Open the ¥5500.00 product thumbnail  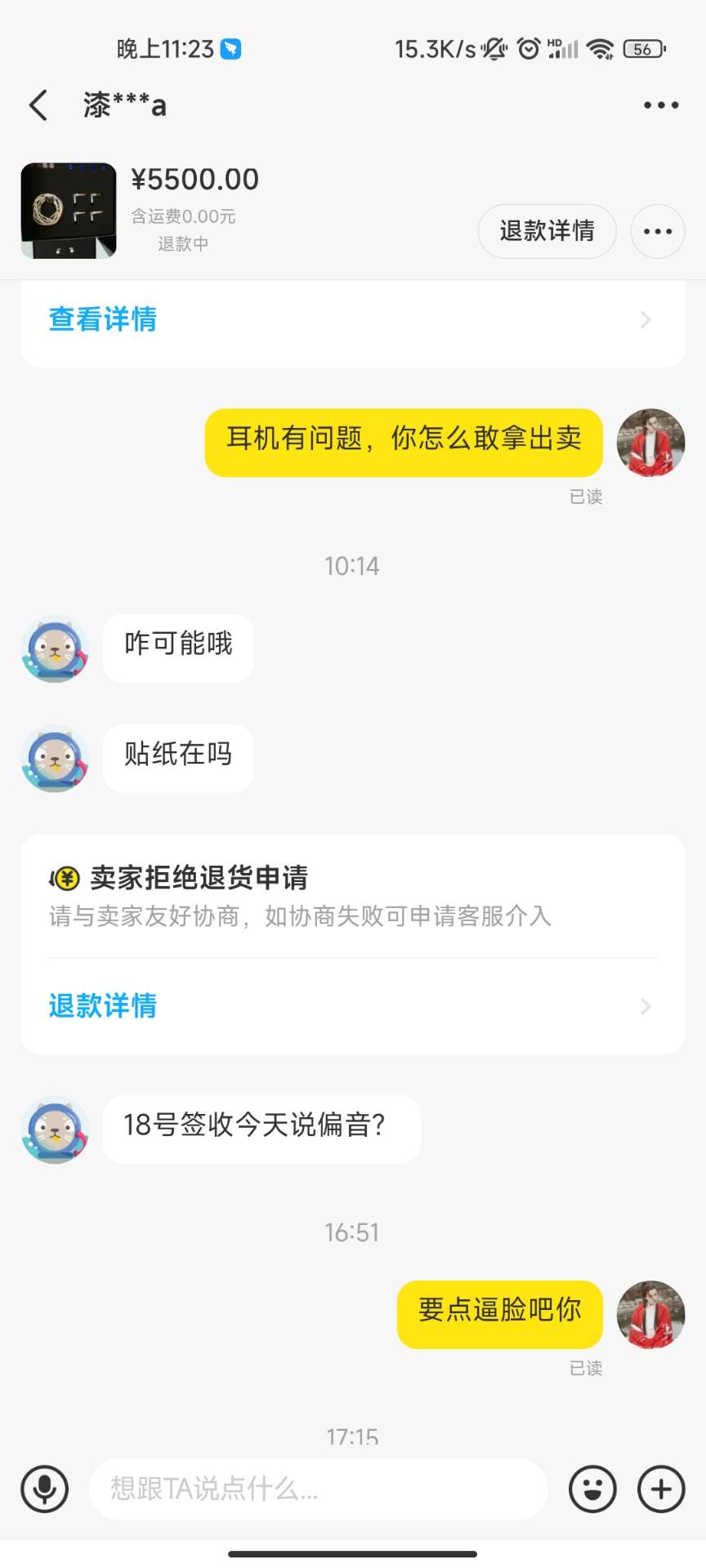(x=69, y=211)
